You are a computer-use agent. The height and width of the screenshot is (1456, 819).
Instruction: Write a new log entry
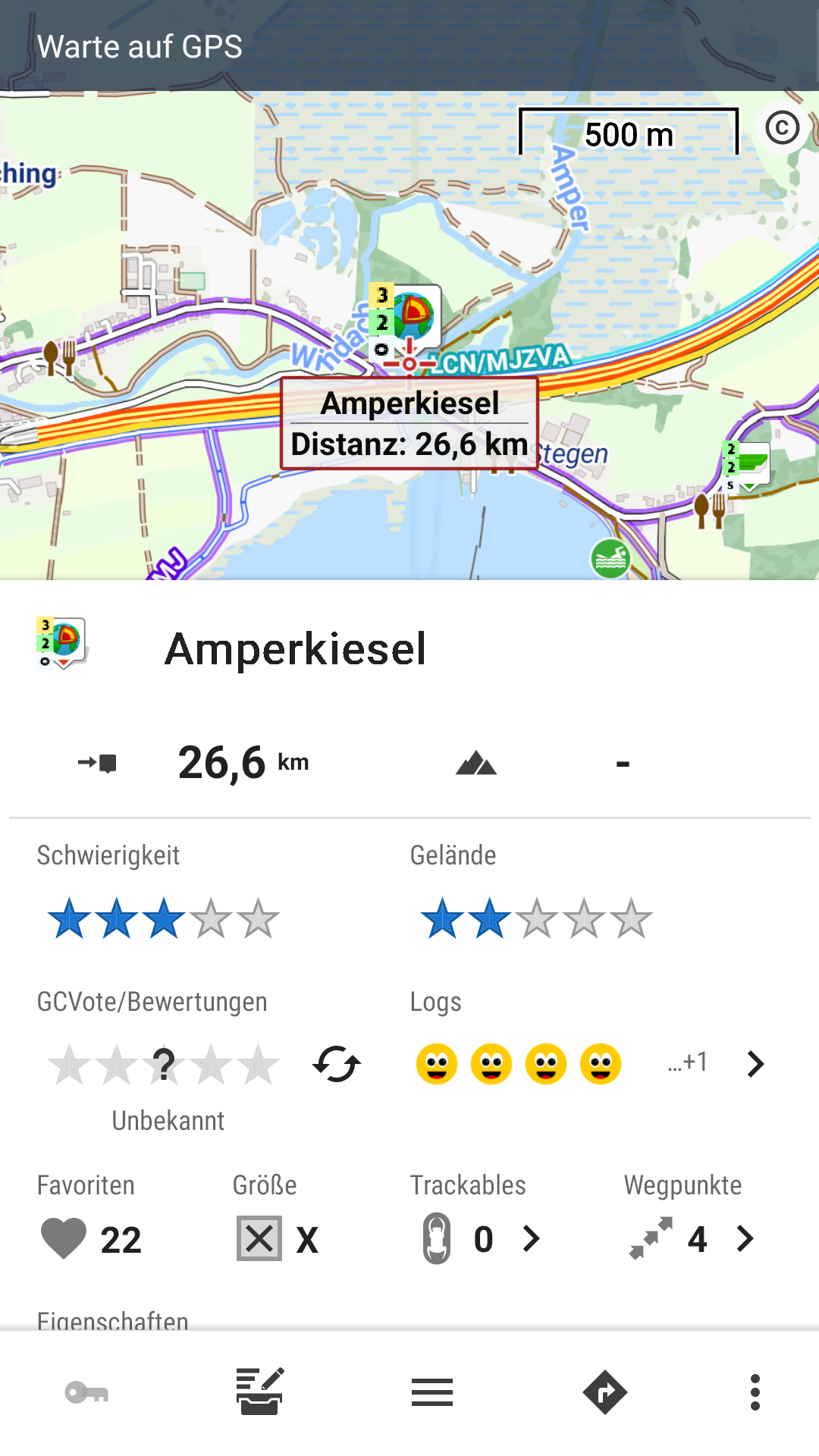click(x=259, y=1392)
